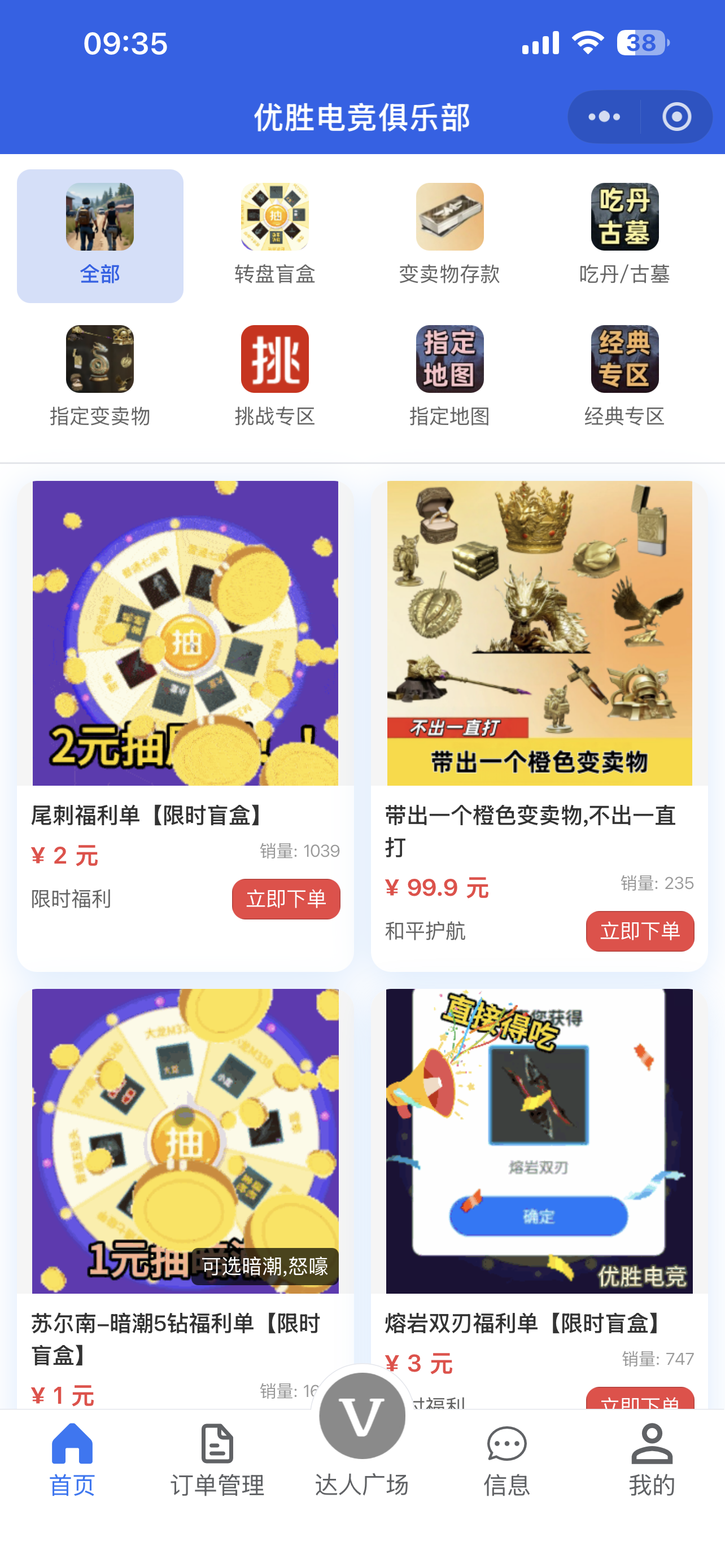Open the mini program more-options menu
The height and width of the screenshot is (1568, 725).
[604, 117]
